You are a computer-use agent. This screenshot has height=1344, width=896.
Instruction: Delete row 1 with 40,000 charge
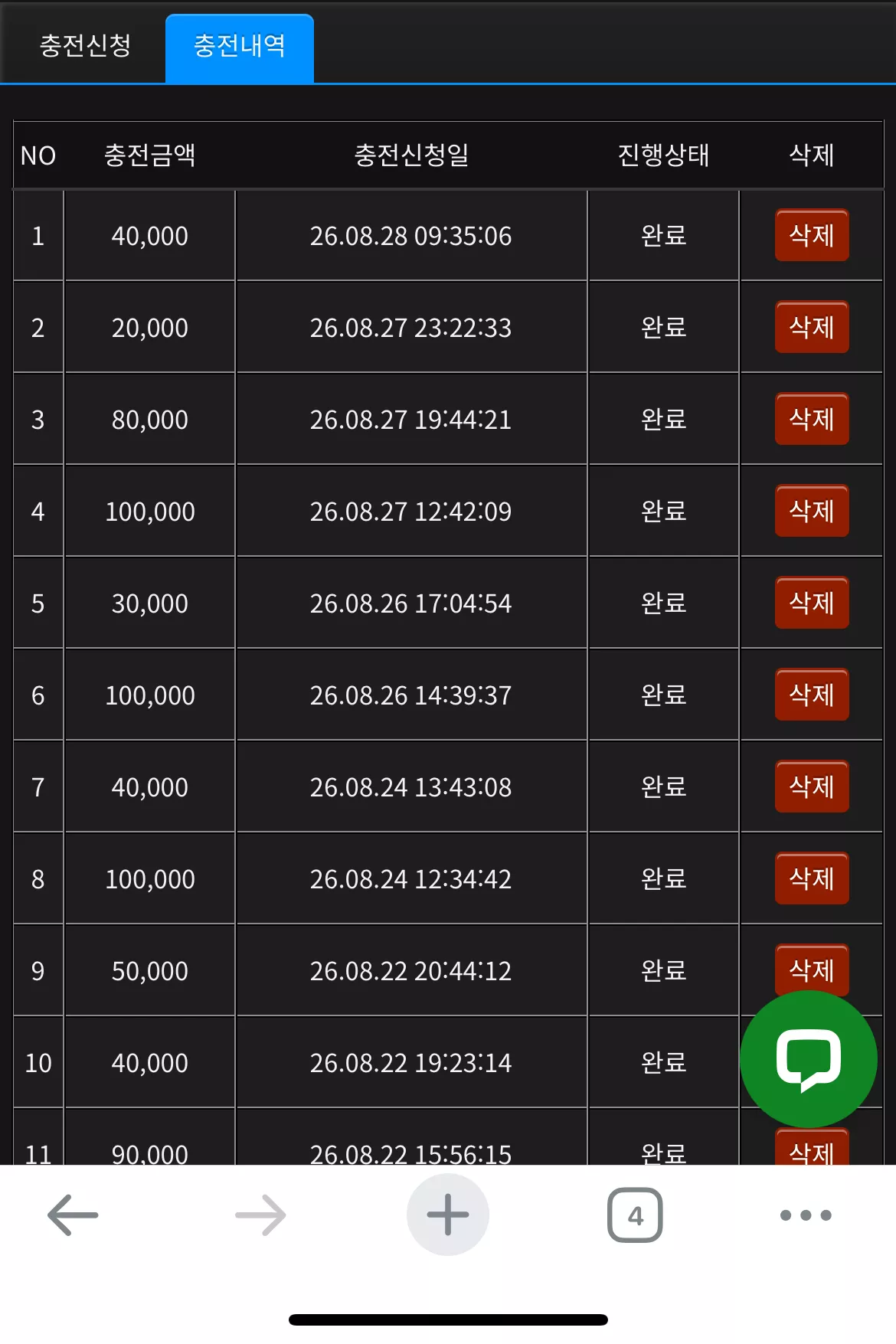pos(812,235)
